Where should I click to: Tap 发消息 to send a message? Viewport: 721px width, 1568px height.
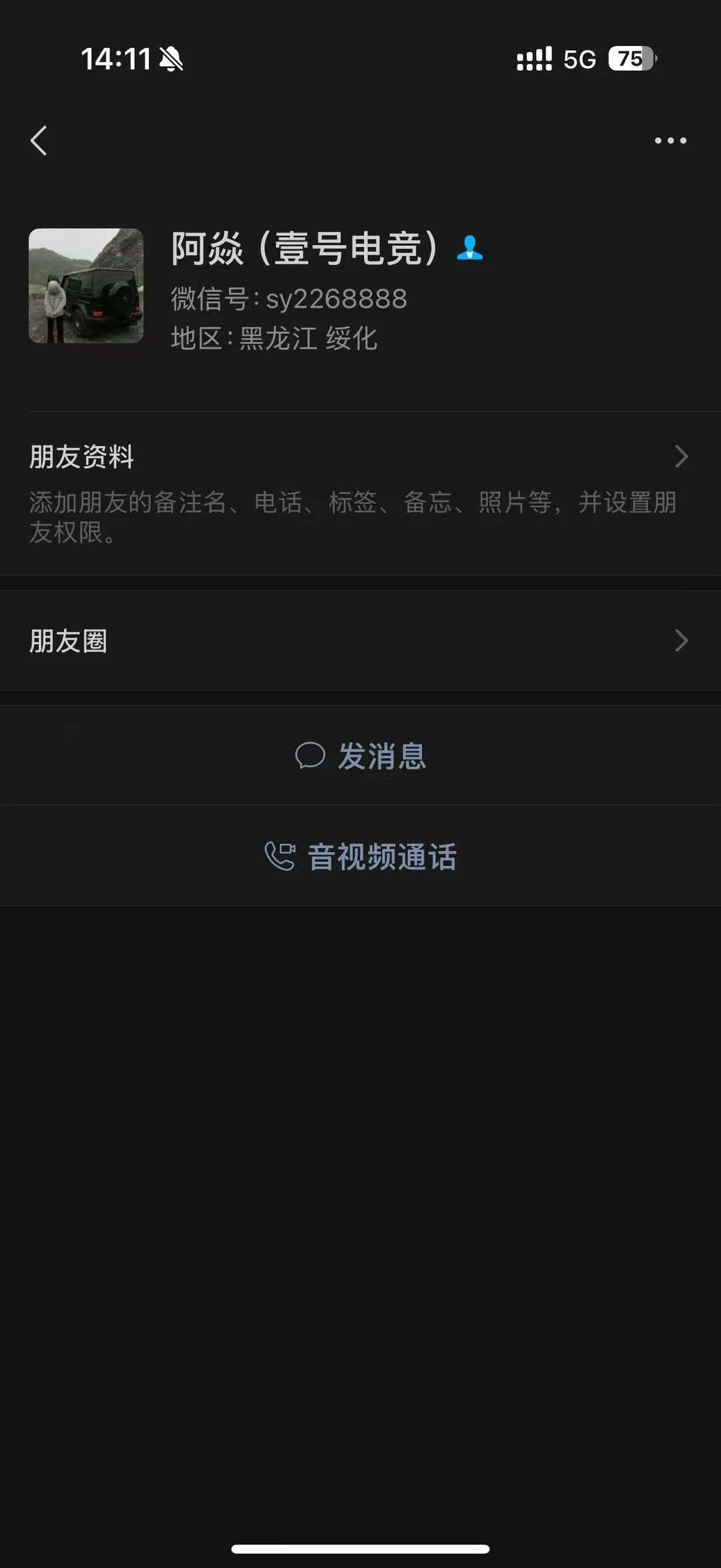click(360, 756)
